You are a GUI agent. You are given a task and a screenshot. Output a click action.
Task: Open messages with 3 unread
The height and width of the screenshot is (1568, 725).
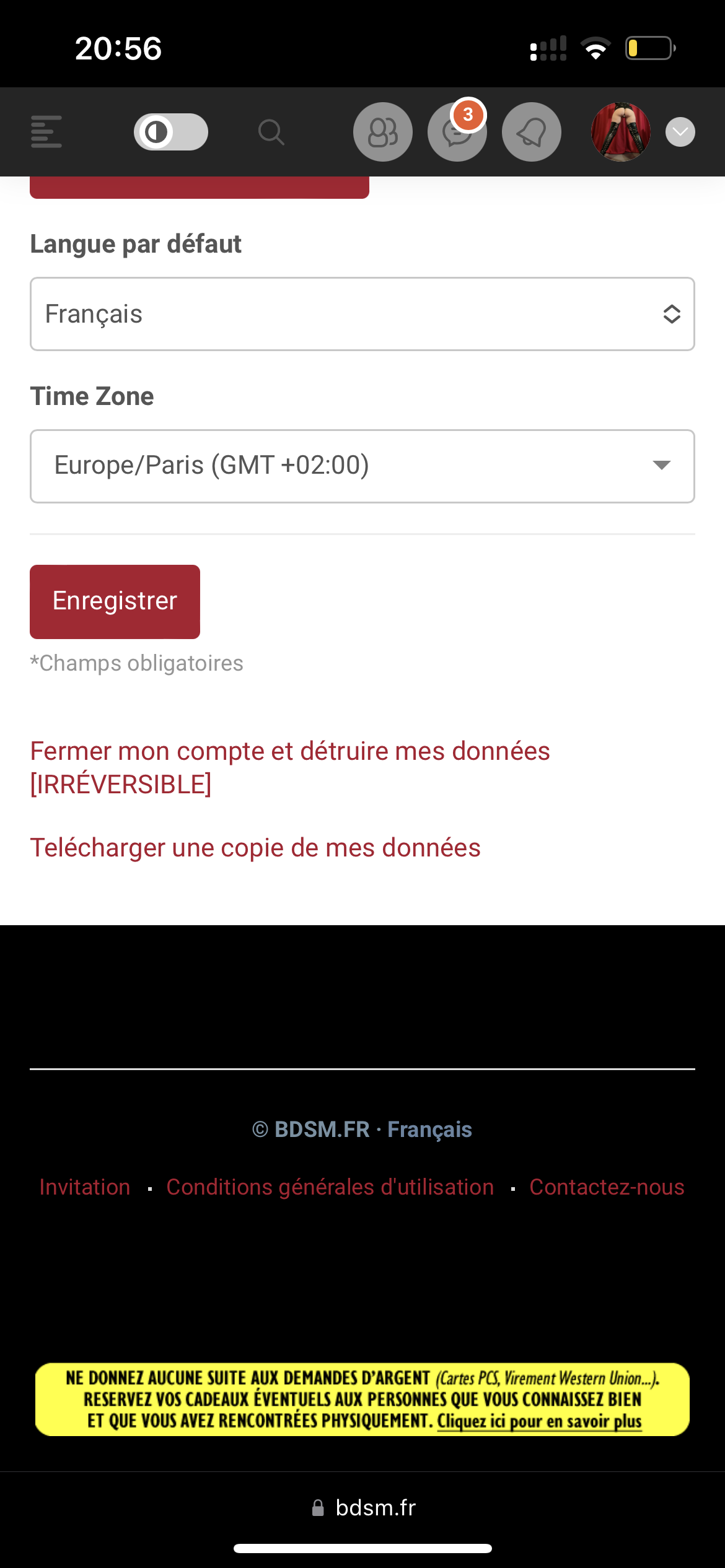(x=457, y=133)
